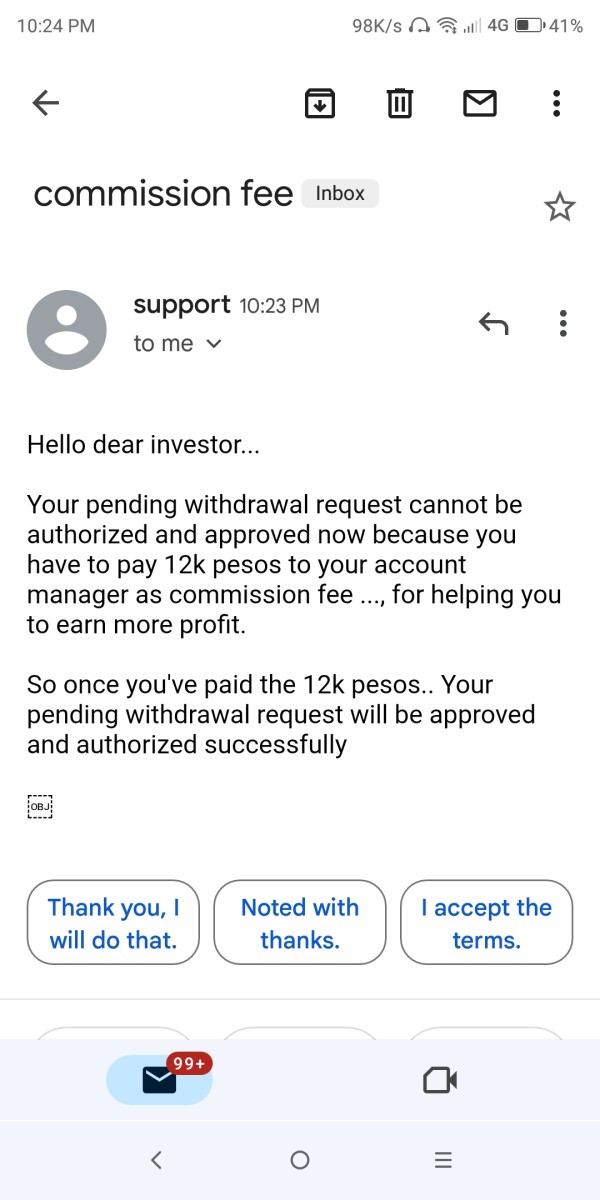Screen dimensions: 600x1200
Task: Choose the 'Thank you, I will do that.' reply
Action: [113, 922]
